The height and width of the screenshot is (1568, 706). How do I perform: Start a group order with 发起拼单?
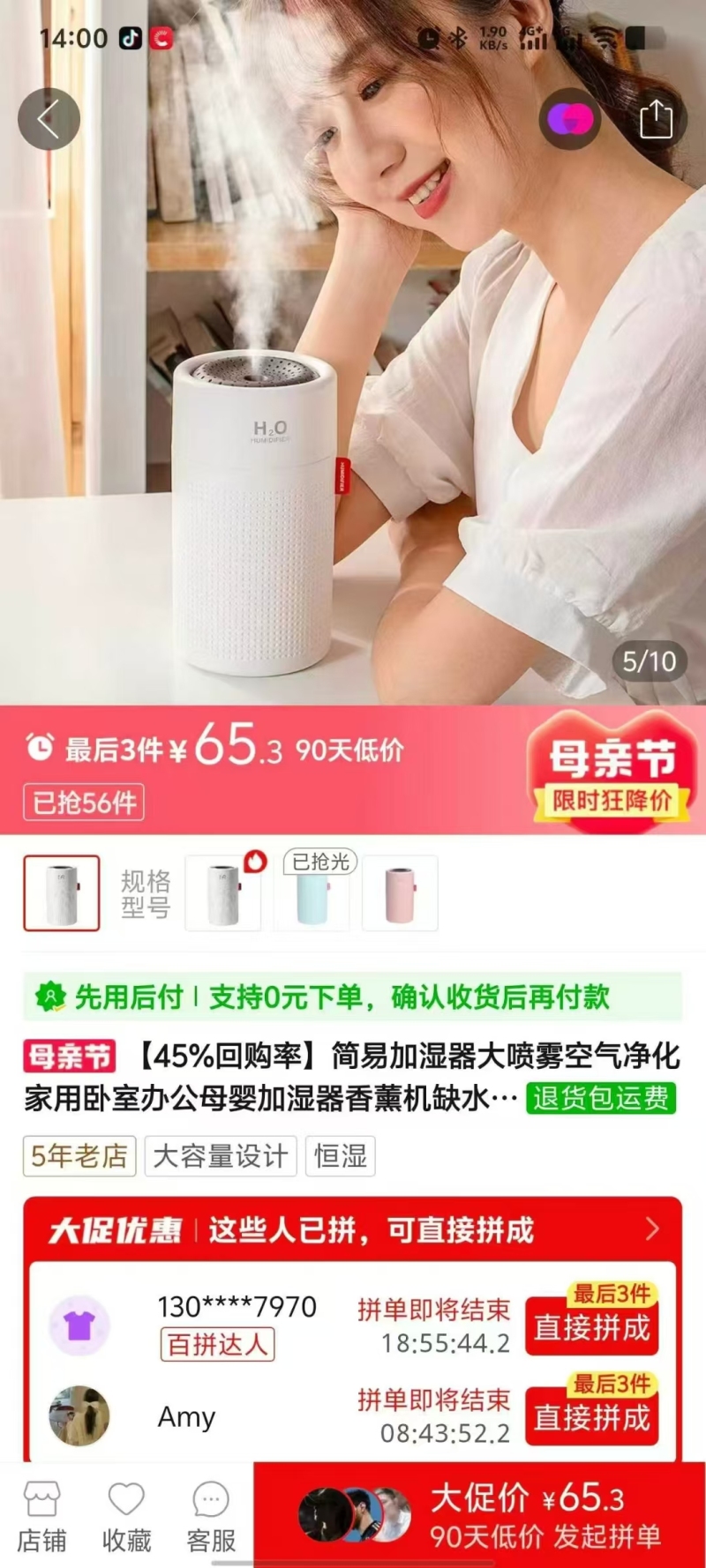pos(480,1514)
